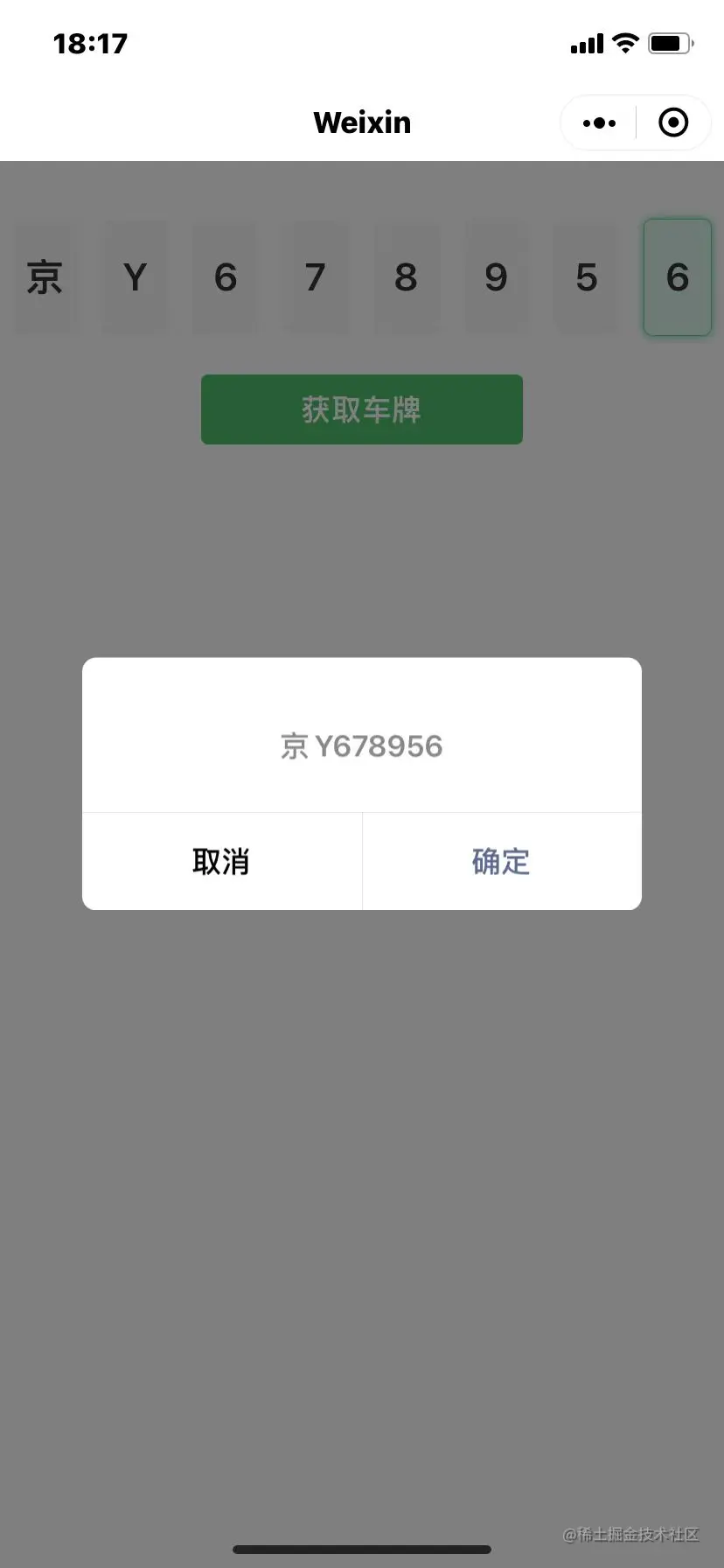Tap the dialog plate number 京Y678956
The height and width of the screenshot is (1568, 724).
[x=362, y=745]
